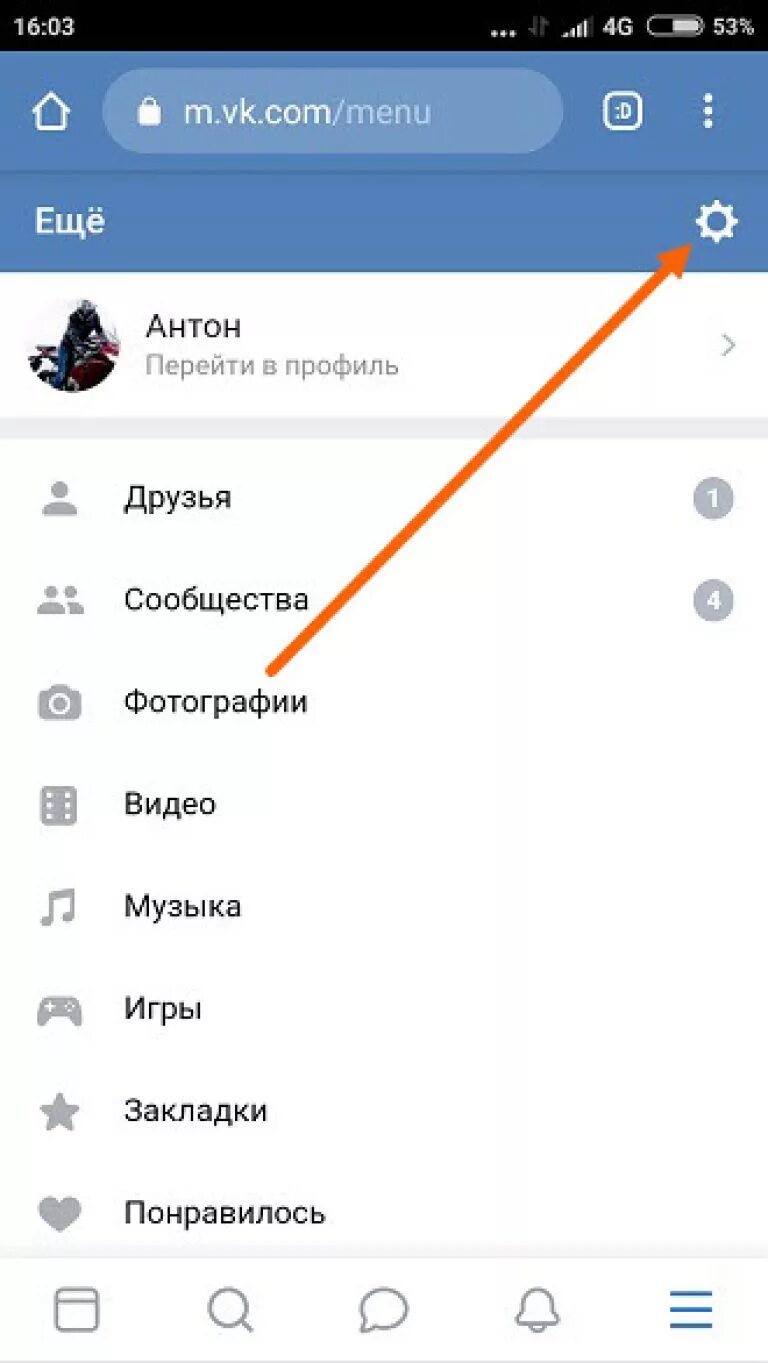Viewport: 768px width, 1363px height.
Task: Select the hamburger menu tab
Action: pyautogui.click(x=691, y=1309)
